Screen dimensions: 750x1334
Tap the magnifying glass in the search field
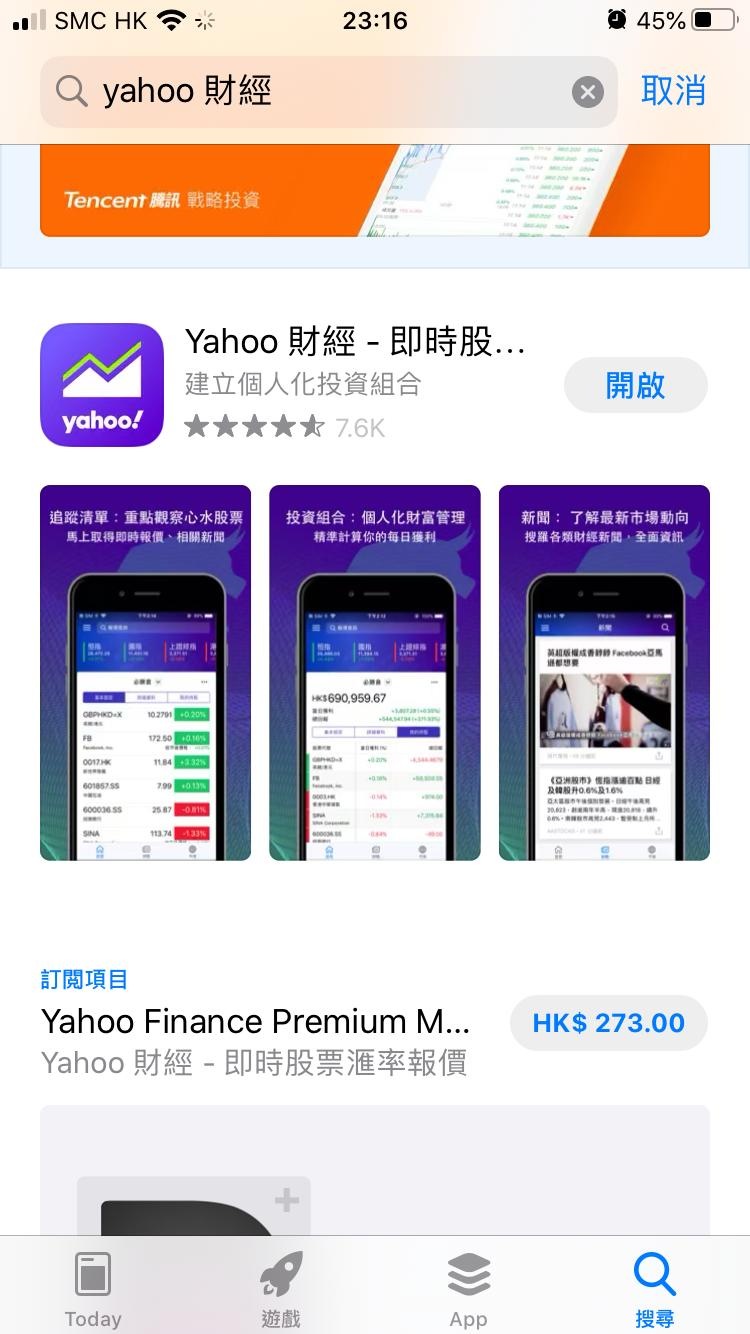coord(70,90)
